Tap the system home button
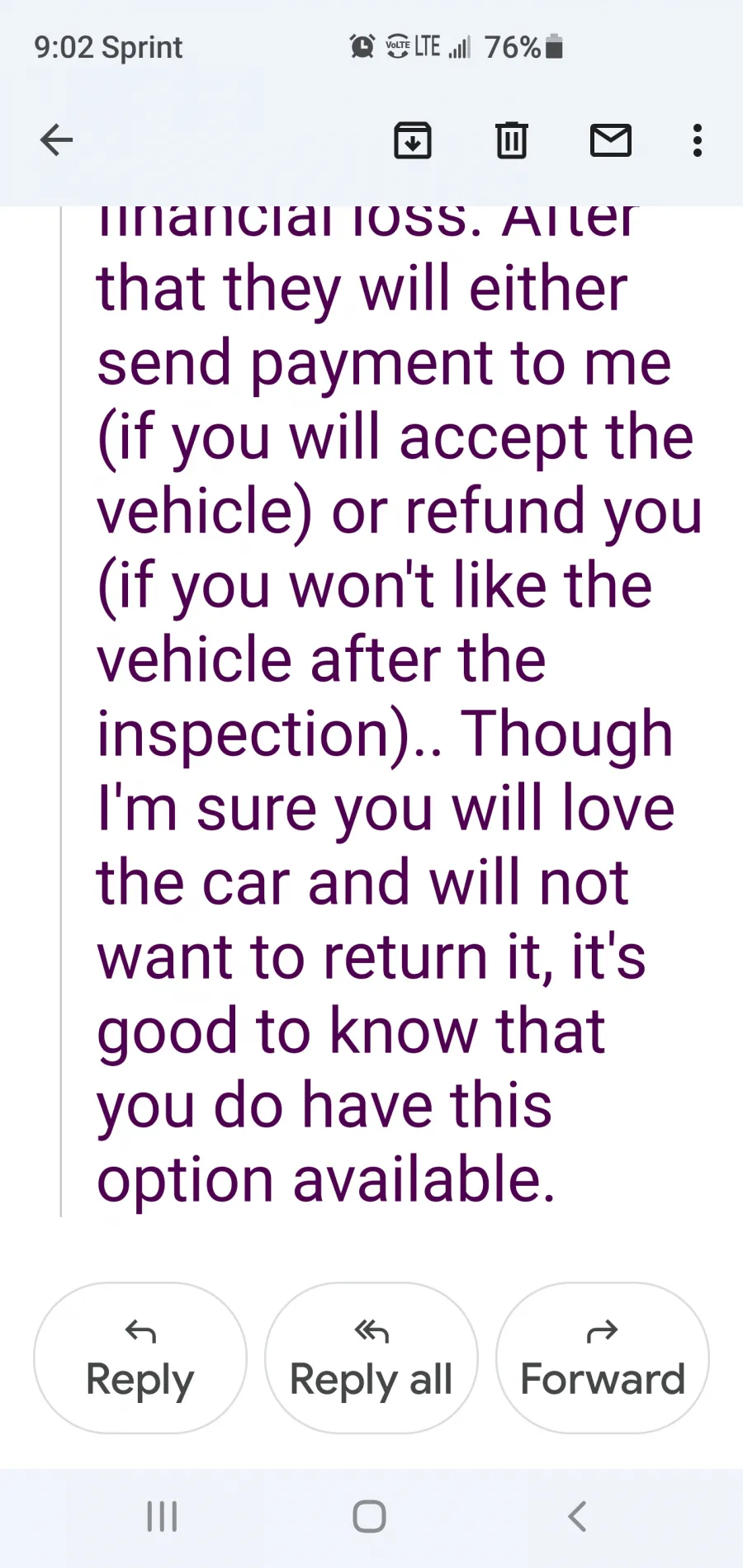Screen dimensions: 743x1568 tap(369, 1516)
